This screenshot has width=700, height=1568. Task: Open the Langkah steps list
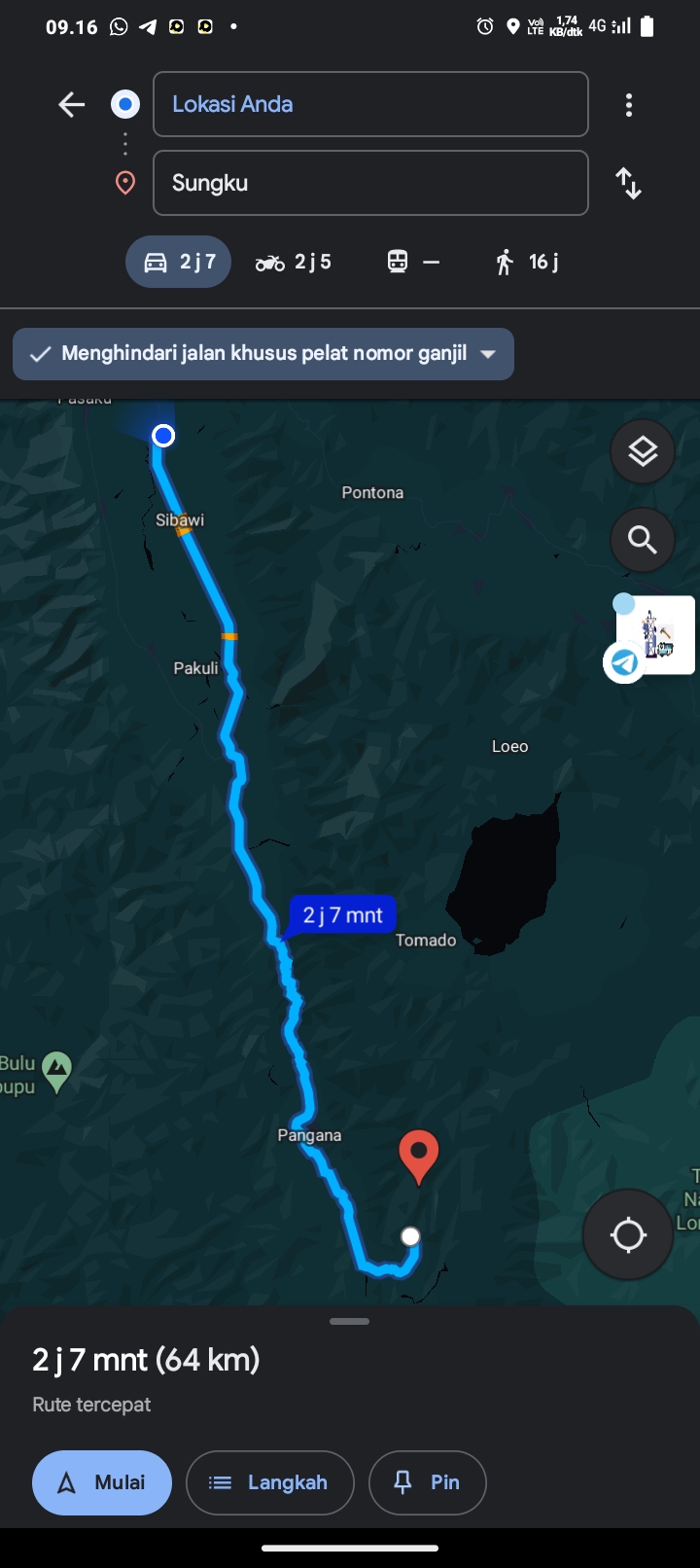coord(270,1482)
